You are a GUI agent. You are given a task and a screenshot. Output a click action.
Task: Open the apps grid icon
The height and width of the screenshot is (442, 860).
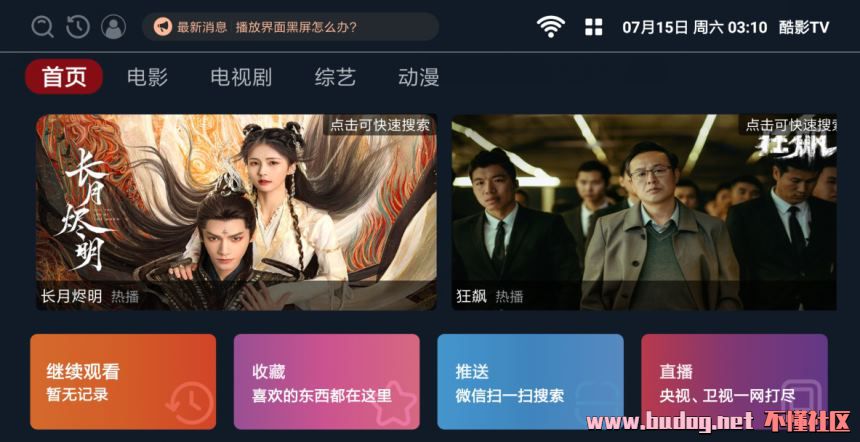(x=594, y=27)
